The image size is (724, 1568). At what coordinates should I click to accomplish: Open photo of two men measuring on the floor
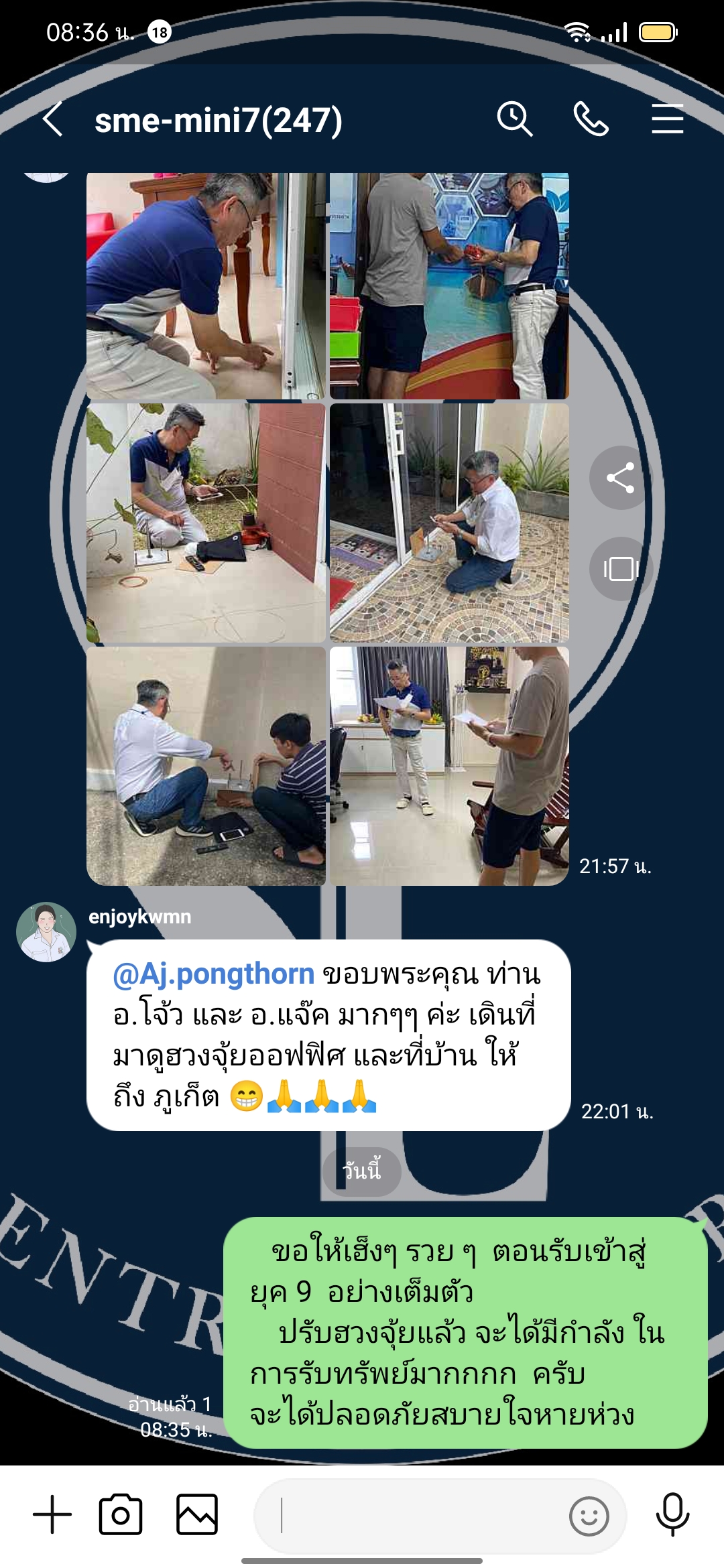[206, 766]
